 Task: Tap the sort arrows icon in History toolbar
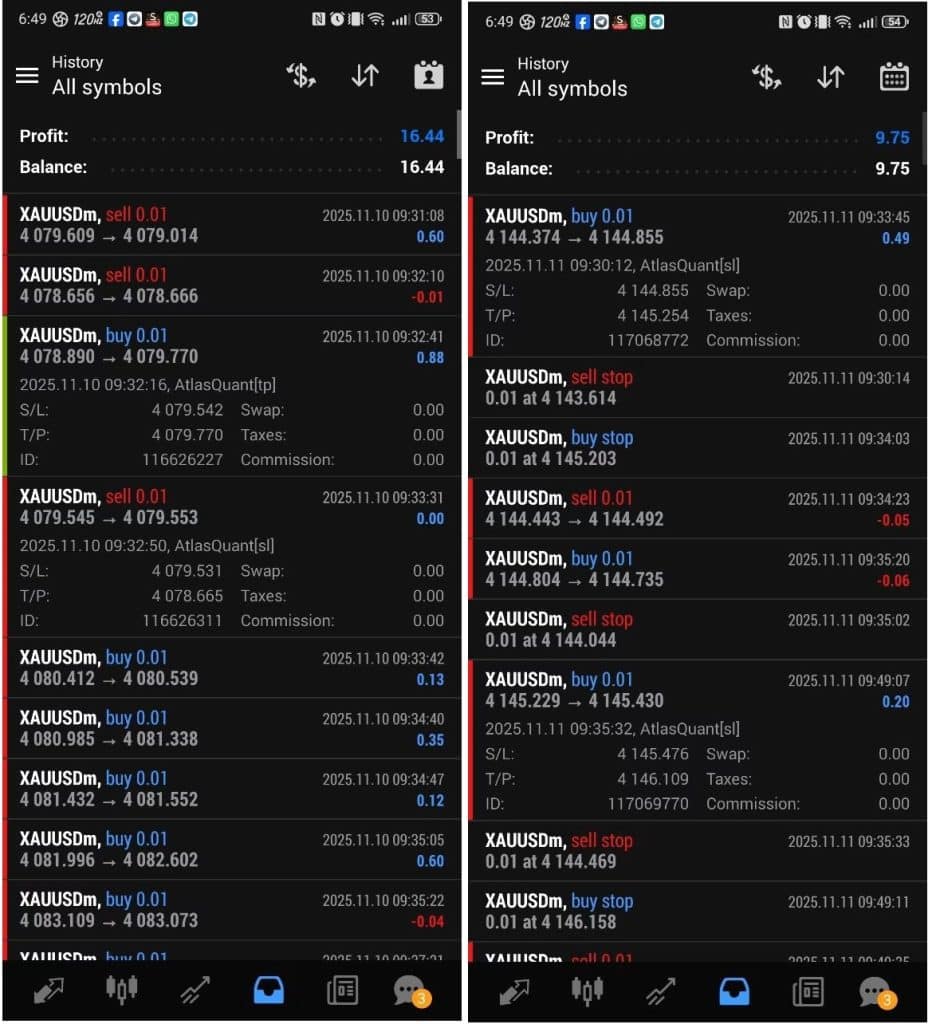click(365, 75)
